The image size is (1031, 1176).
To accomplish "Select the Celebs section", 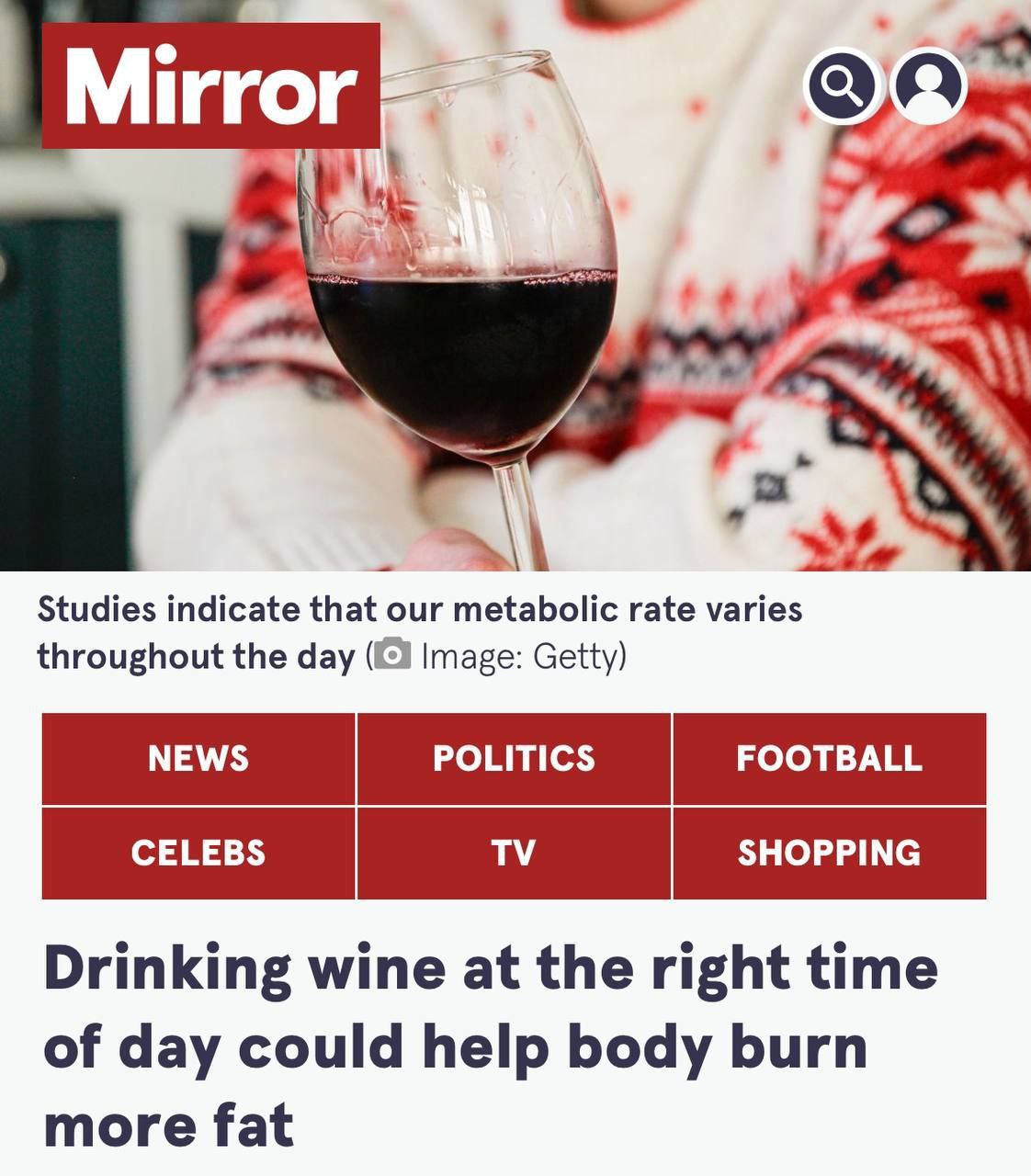I will click(x=198, y=853).
